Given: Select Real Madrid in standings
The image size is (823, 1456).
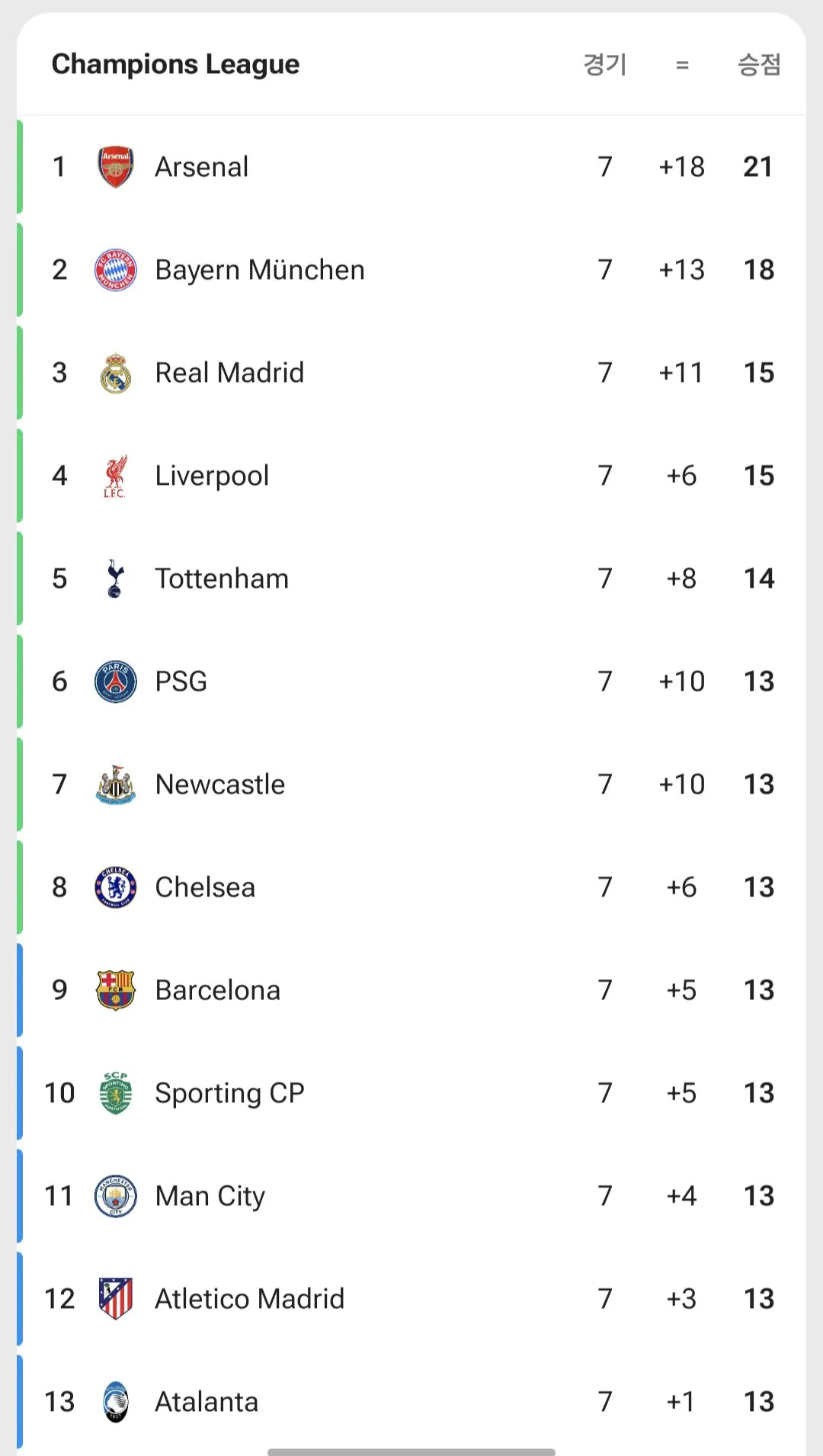Looking at the screenshot, I should [x=229, y=373].
